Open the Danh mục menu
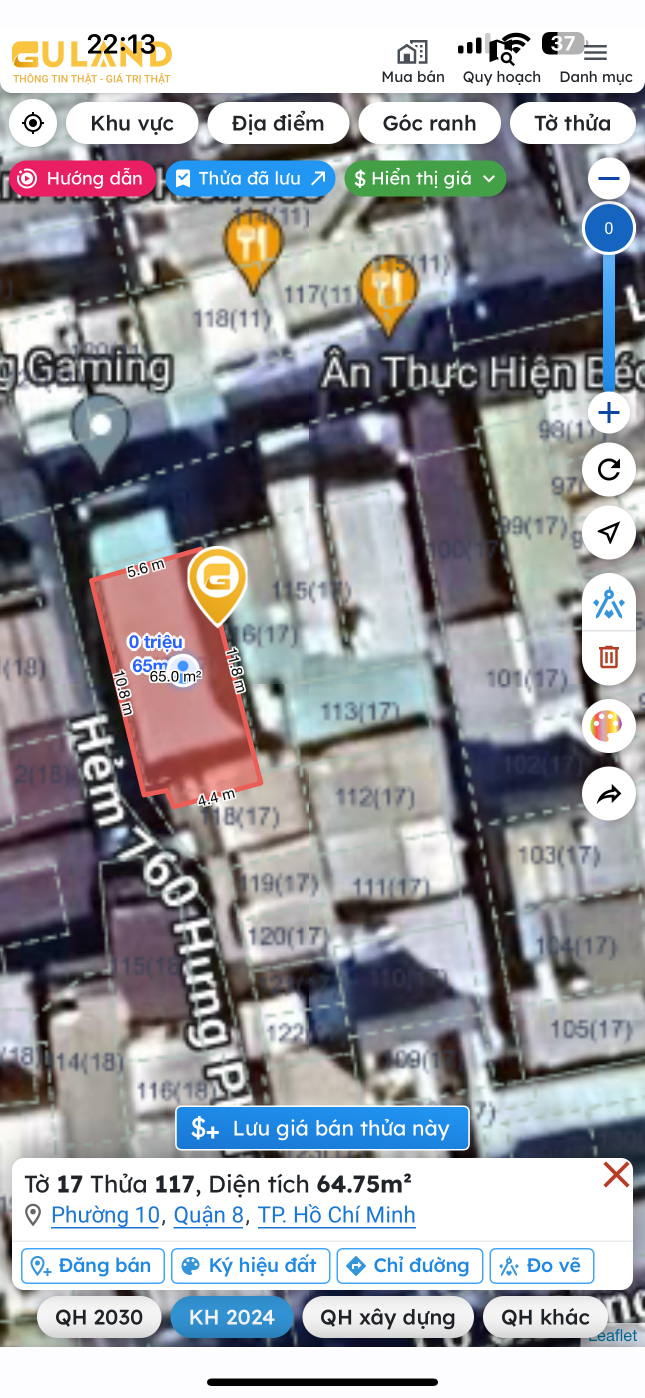645x1398 pixels. 596,62
